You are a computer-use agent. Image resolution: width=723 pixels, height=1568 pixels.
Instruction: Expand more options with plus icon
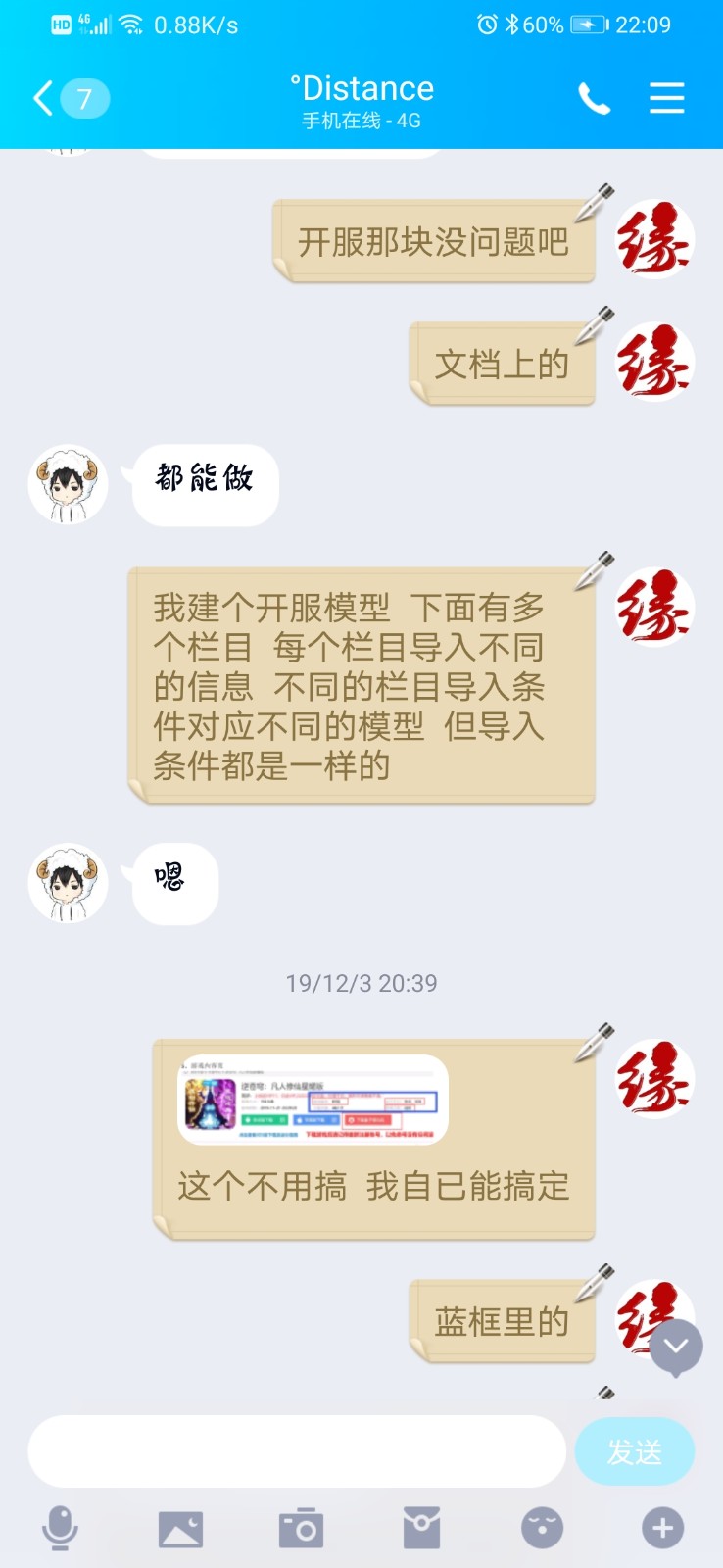(662, 1528)
